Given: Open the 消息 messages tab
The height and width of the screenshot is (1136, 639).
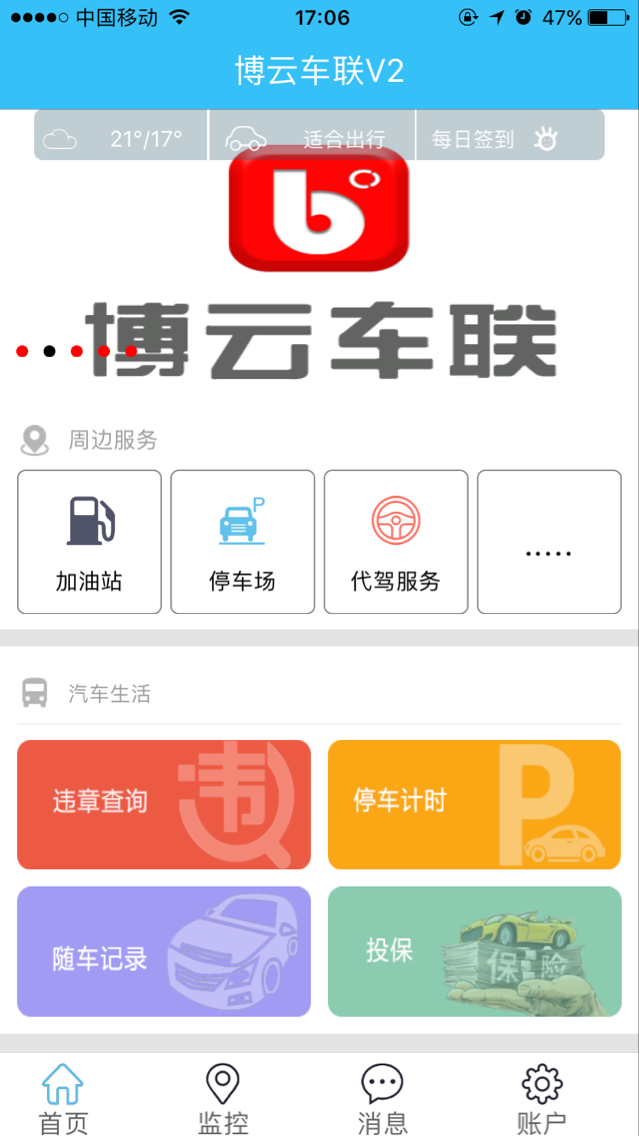Looking at the screenshot, I should point(382,1098).
